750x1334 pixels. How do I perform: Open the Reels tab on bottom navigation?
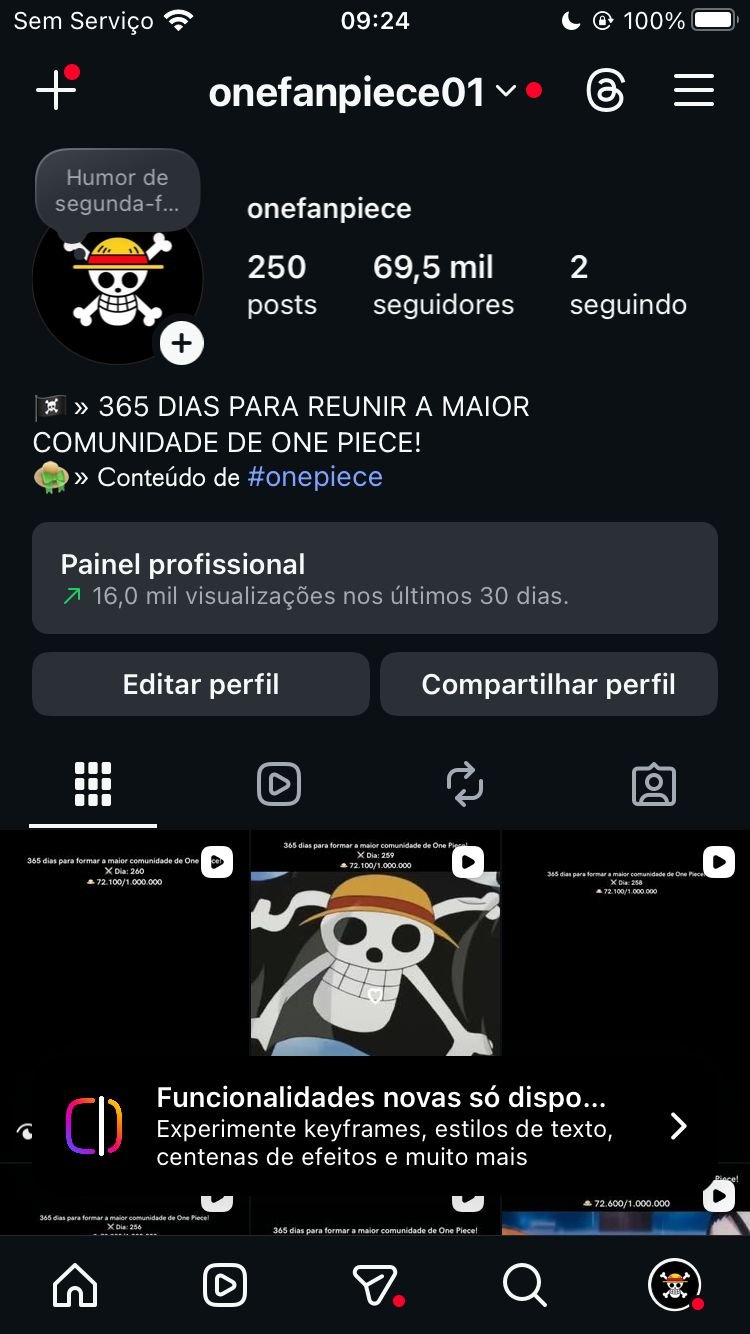[225, 1285]
